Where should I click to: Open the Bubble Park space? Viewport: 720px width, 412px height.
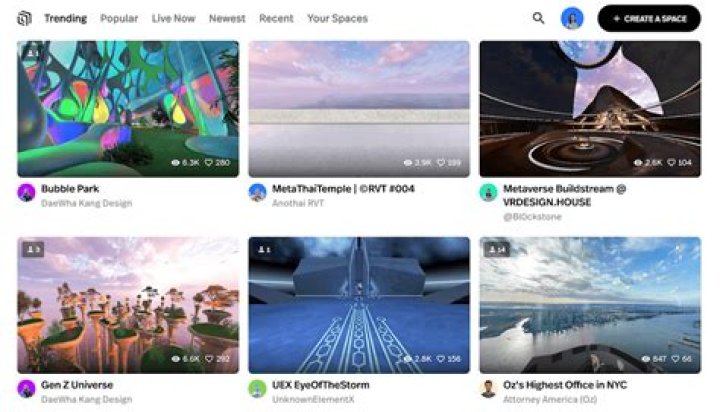pyautogui.click(x=128, y=108)
